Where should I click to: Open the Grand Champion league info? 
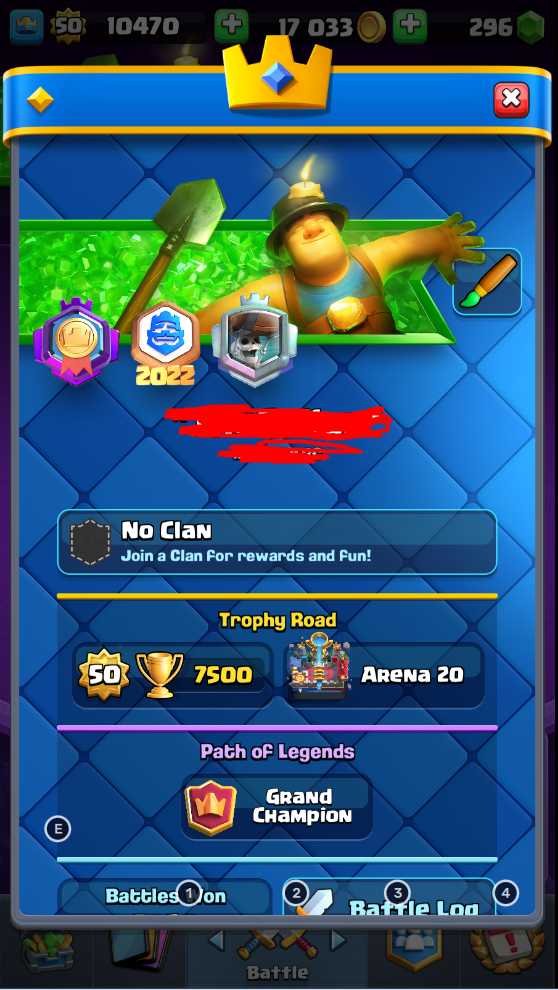tap(276, 806)
